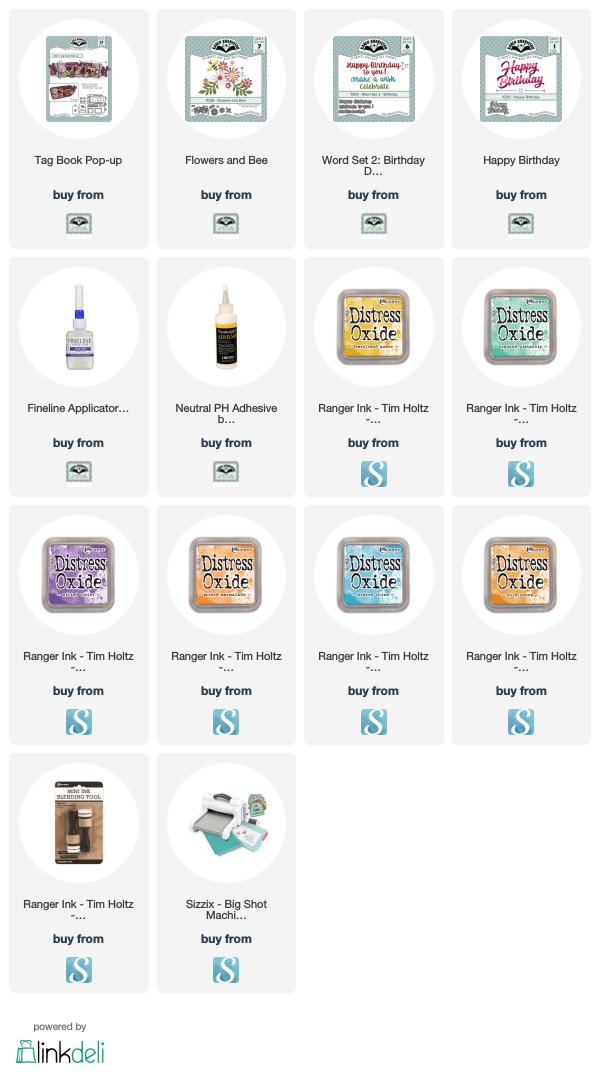
Task: Open the Word Set 2: Birthday card
Action: pos(374,129)
